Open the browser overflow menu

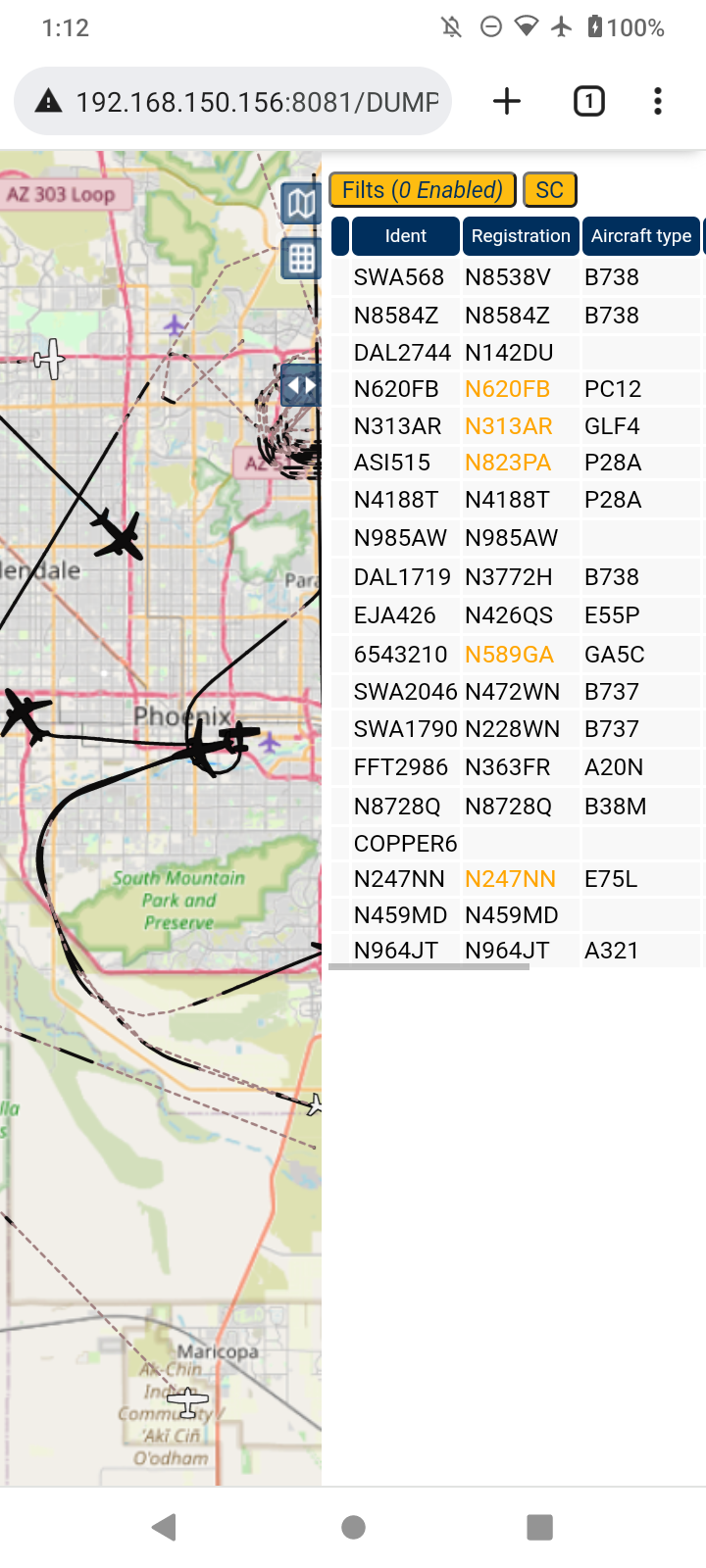coord(658,101)
